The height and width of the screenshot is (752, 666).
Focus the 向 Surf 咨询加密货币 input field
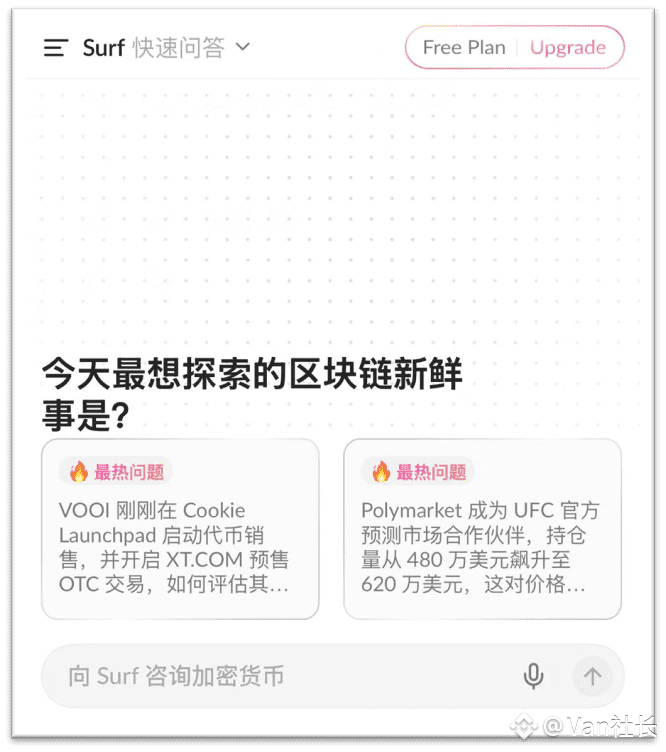(280, 676)
